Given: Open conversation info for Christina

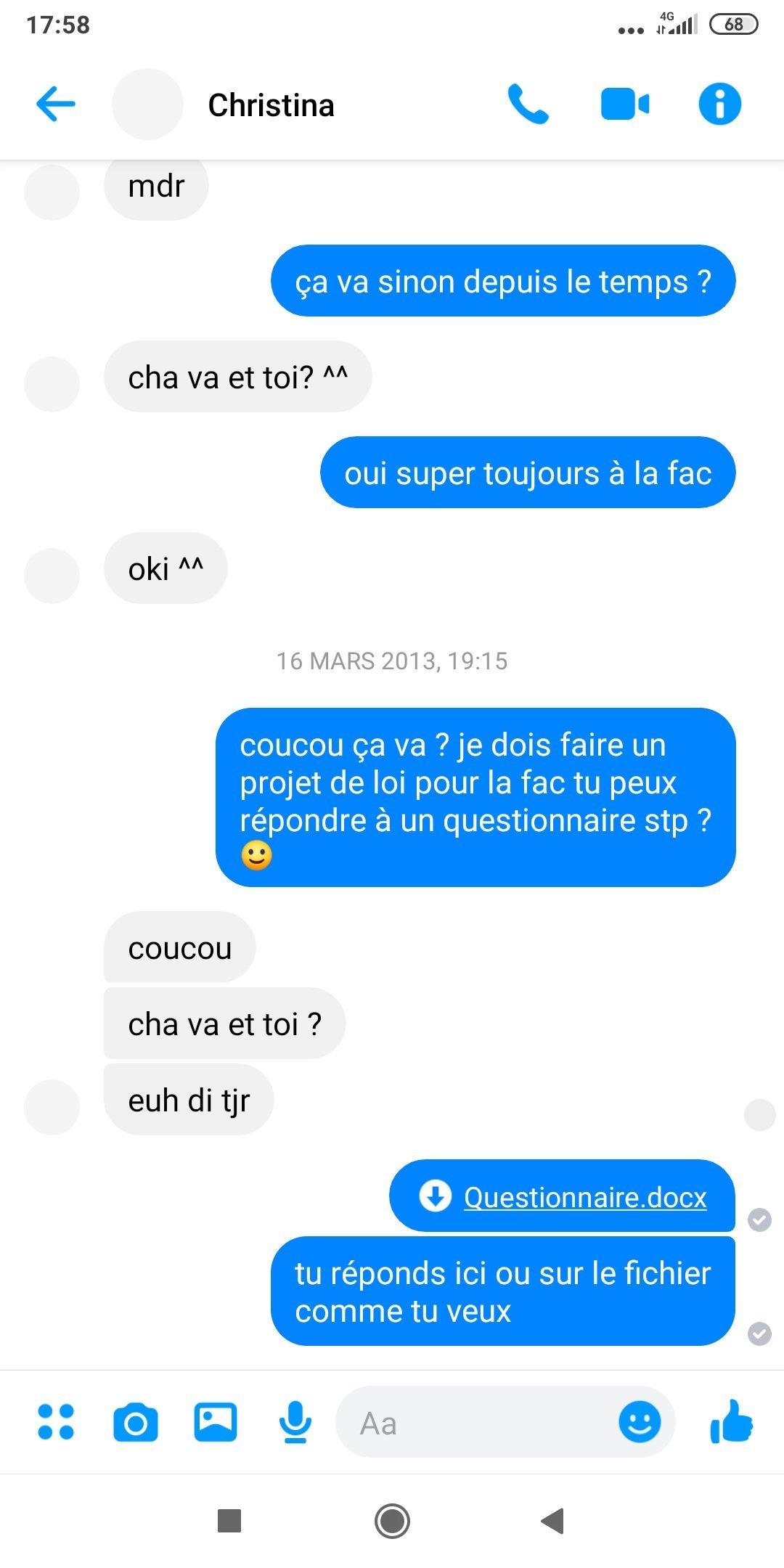Looking at the screenshot, I should click(720, 104).
